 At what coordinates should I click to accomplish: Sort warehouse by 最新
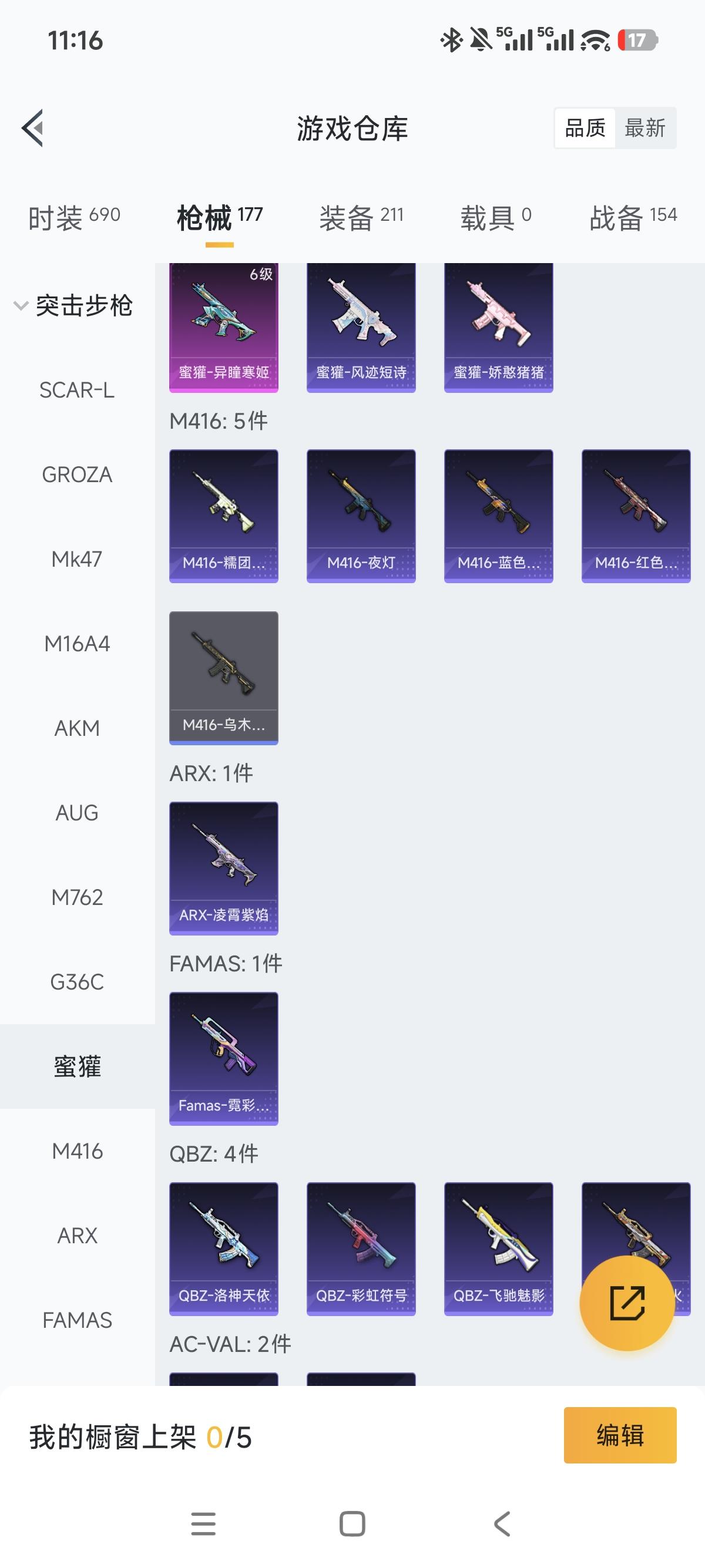644,128
